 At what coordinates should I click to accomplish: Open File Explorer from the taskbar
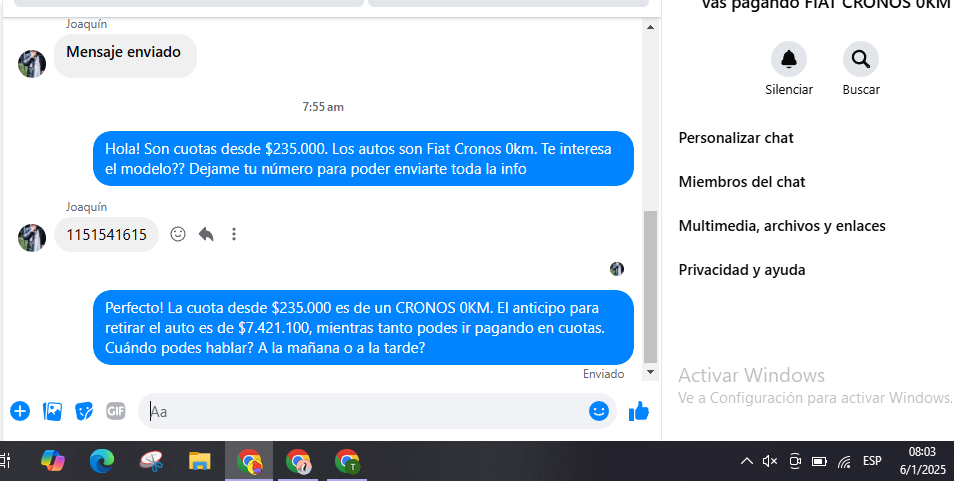(200, 461)
